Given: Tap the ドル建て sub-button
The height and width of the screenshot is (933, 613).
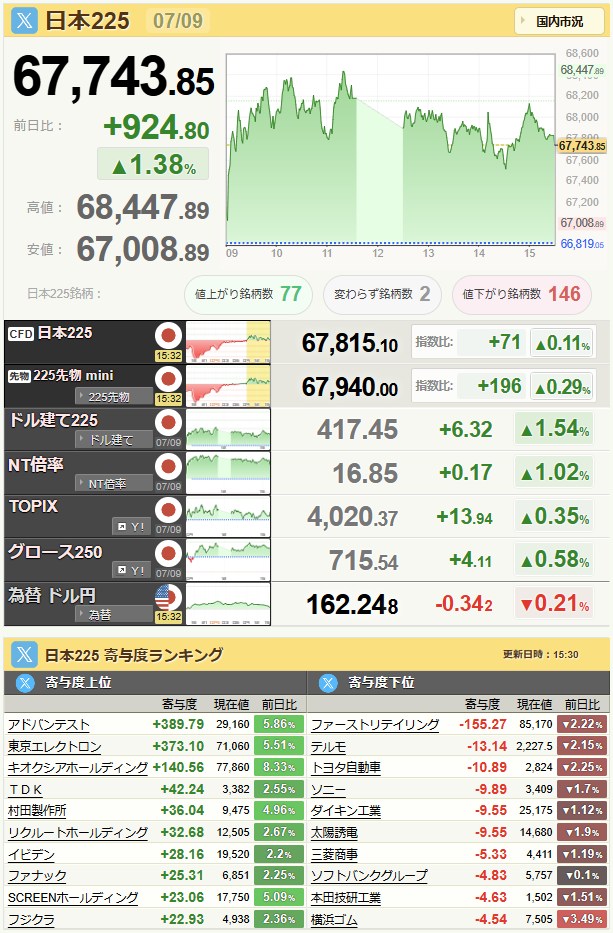Looking at the screenshot, I should 114,440.
